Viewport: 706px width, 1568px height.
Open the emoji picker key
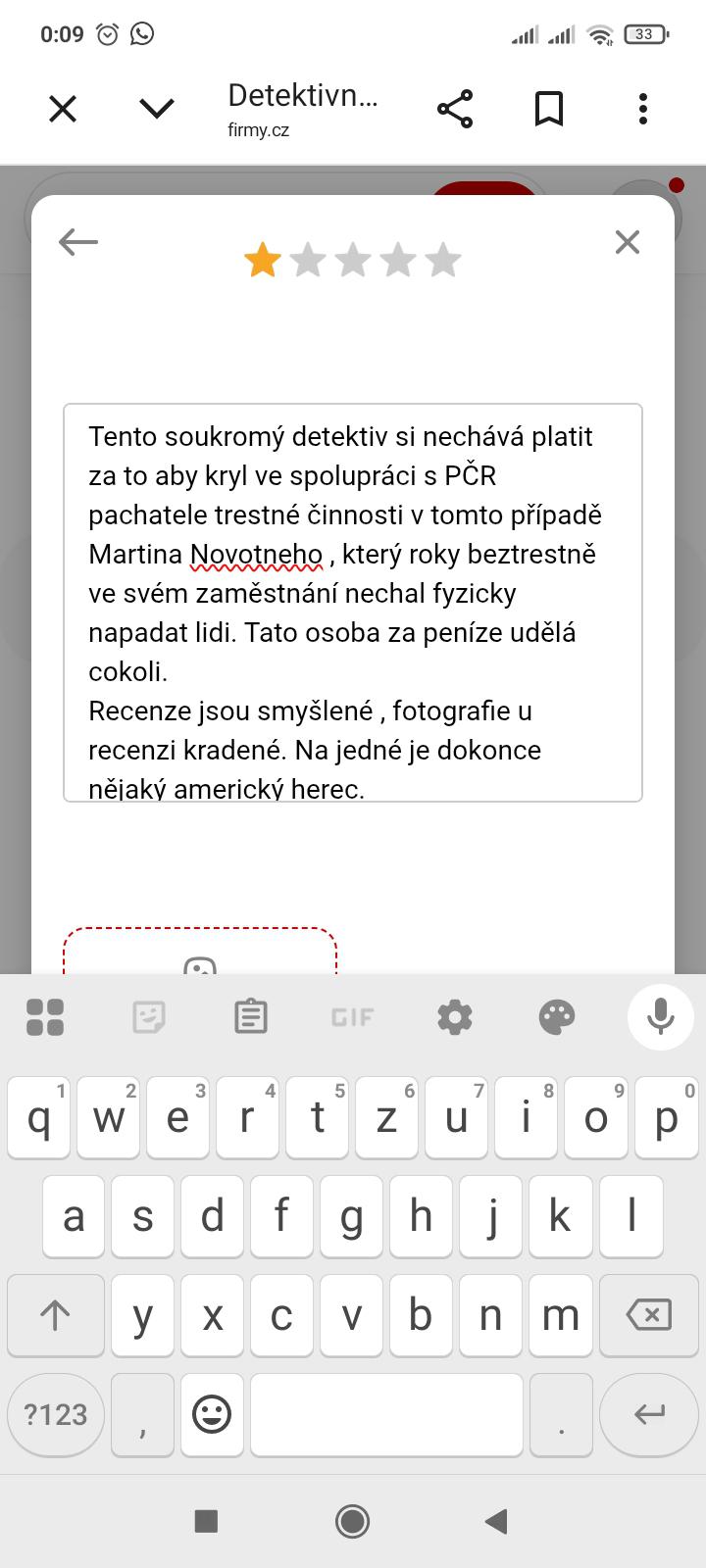click(213, 1415)
